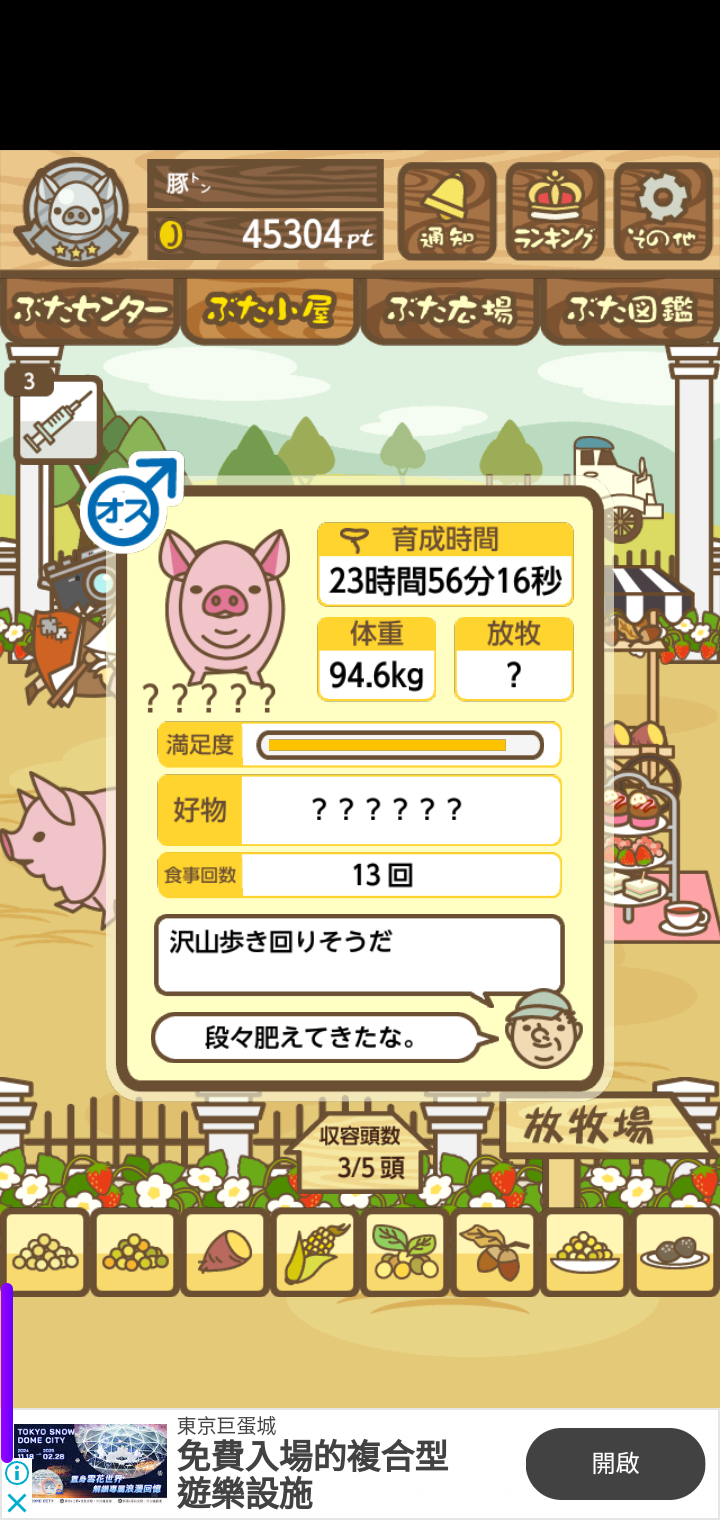Switch to the ぶたセンター tab
Image resolution: width=720 pixels, height=1520 pixels.
click(x=90, y=310)
